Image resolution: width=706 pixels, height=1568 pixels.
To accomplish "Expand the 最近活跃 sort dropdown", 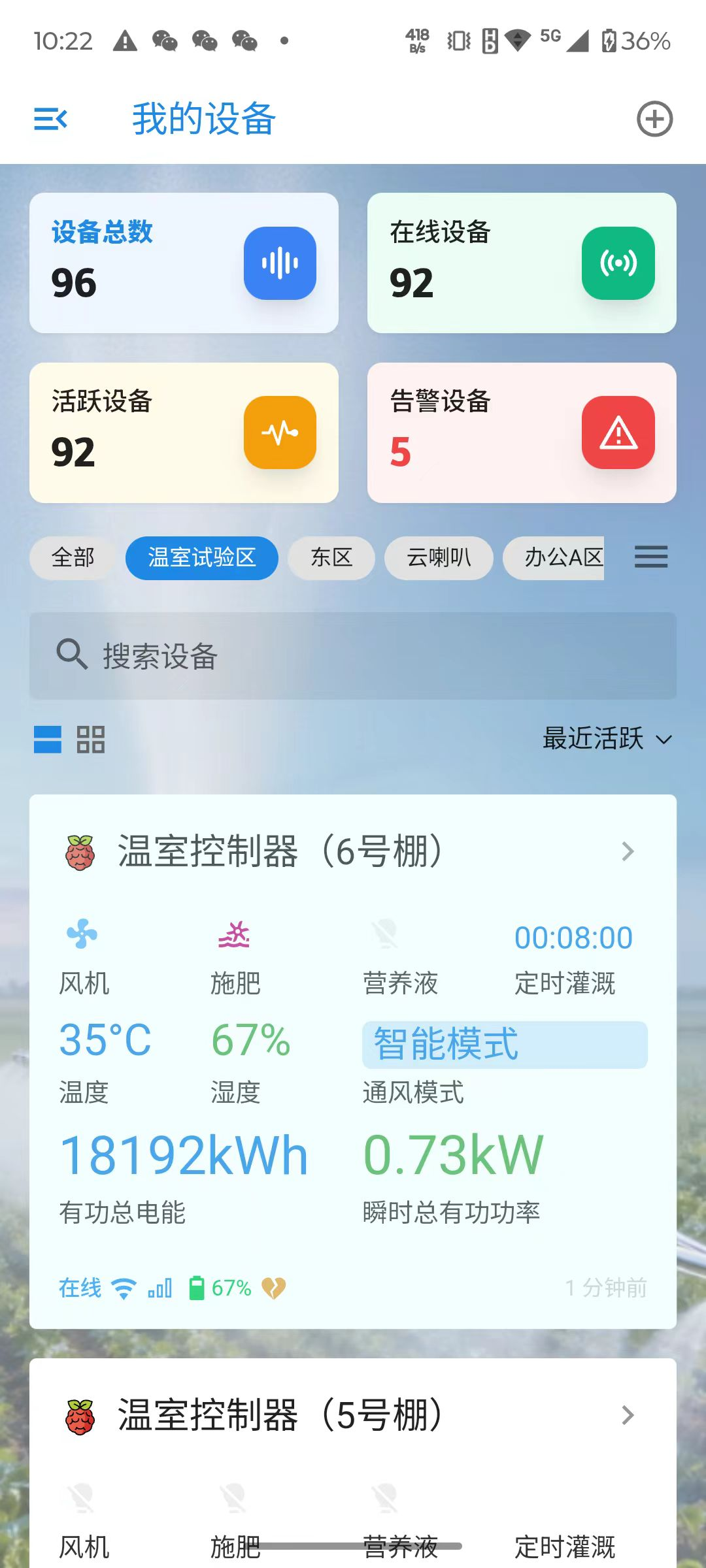I will point(607,739).
